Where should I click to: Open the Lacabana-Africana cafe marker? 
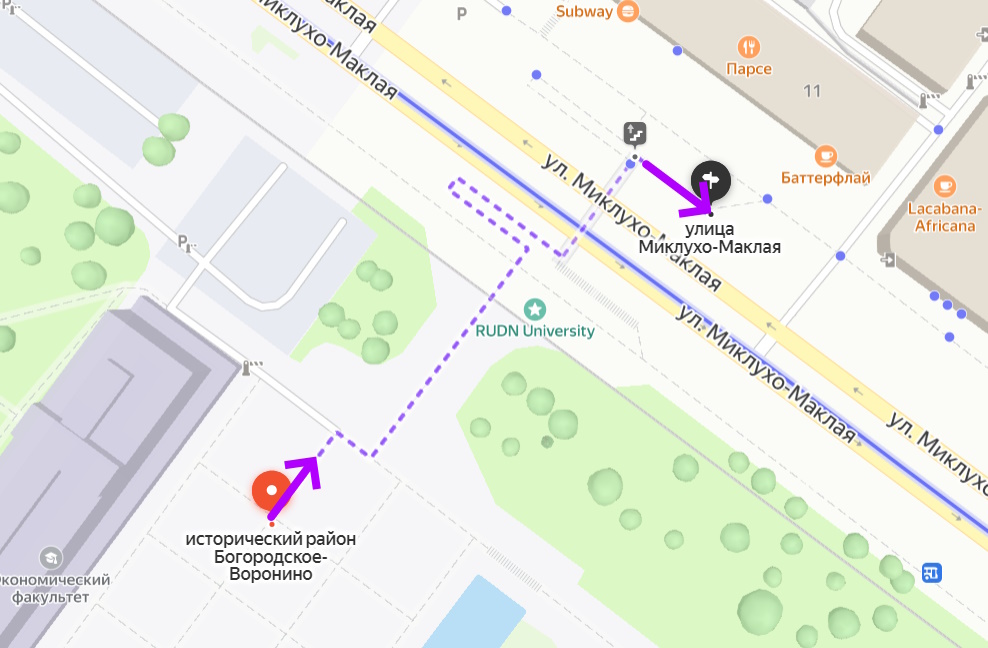pyautogui.click(x=945, y=186)
